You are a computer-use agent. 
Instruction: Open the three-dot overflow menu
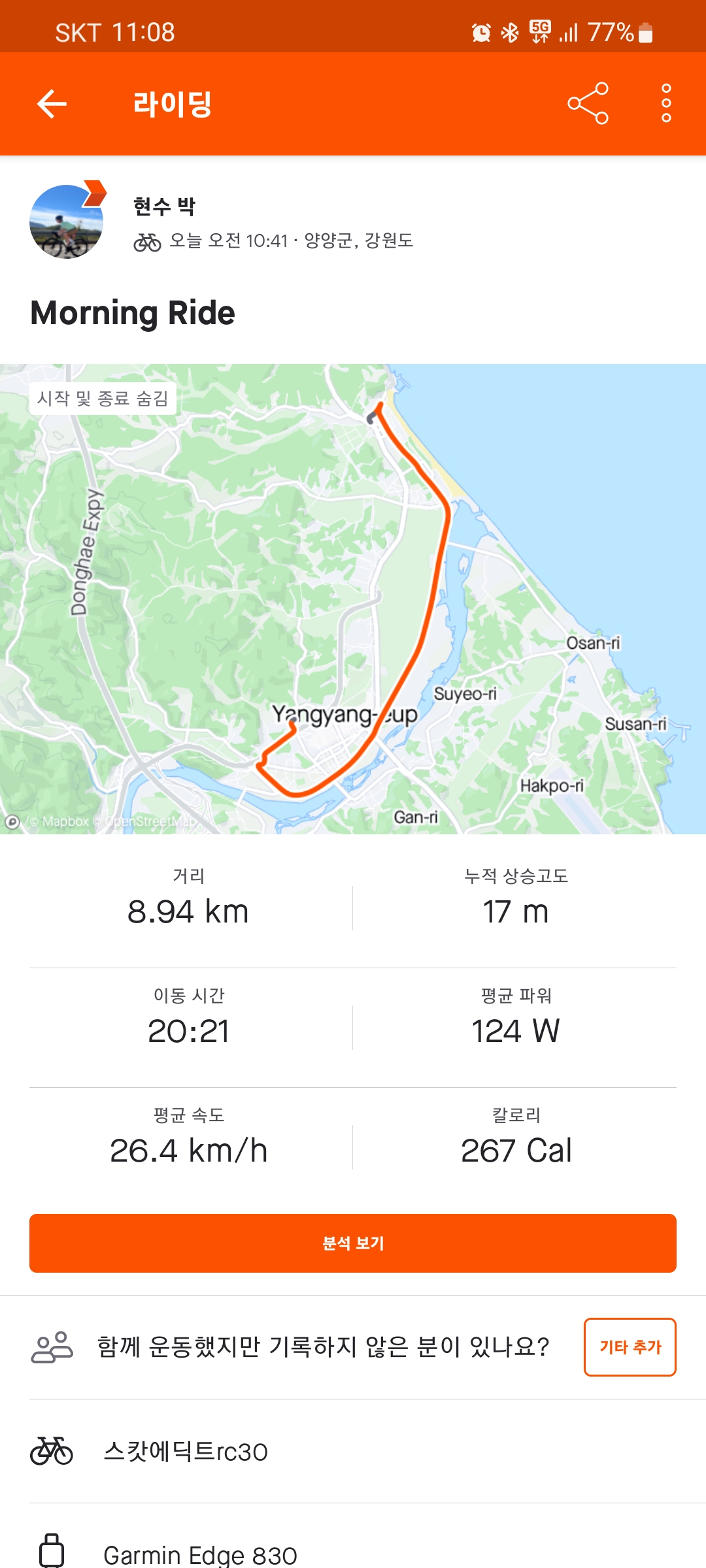click(x=665, y=104)
